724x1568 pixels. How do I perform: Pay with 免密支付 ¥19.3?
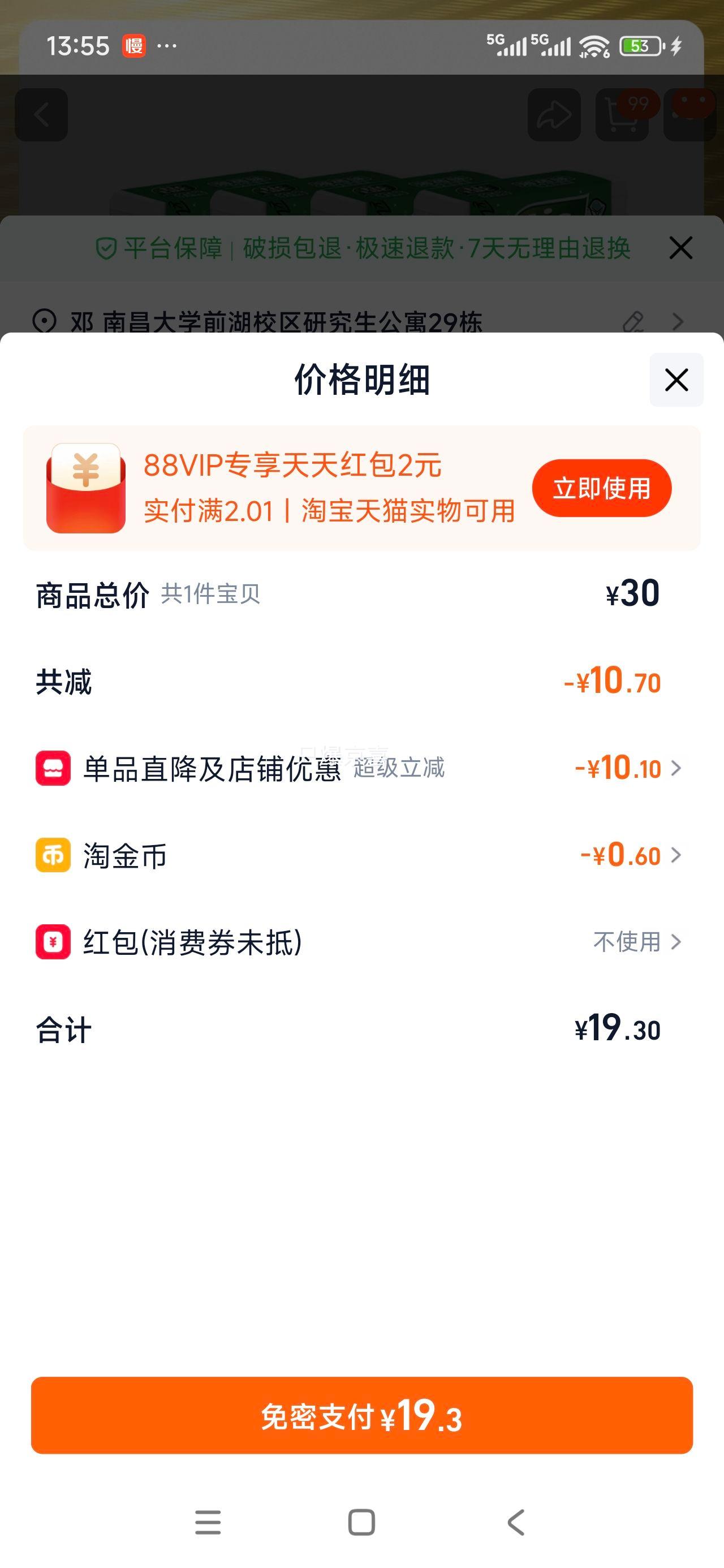click(x=361, y=1415)
